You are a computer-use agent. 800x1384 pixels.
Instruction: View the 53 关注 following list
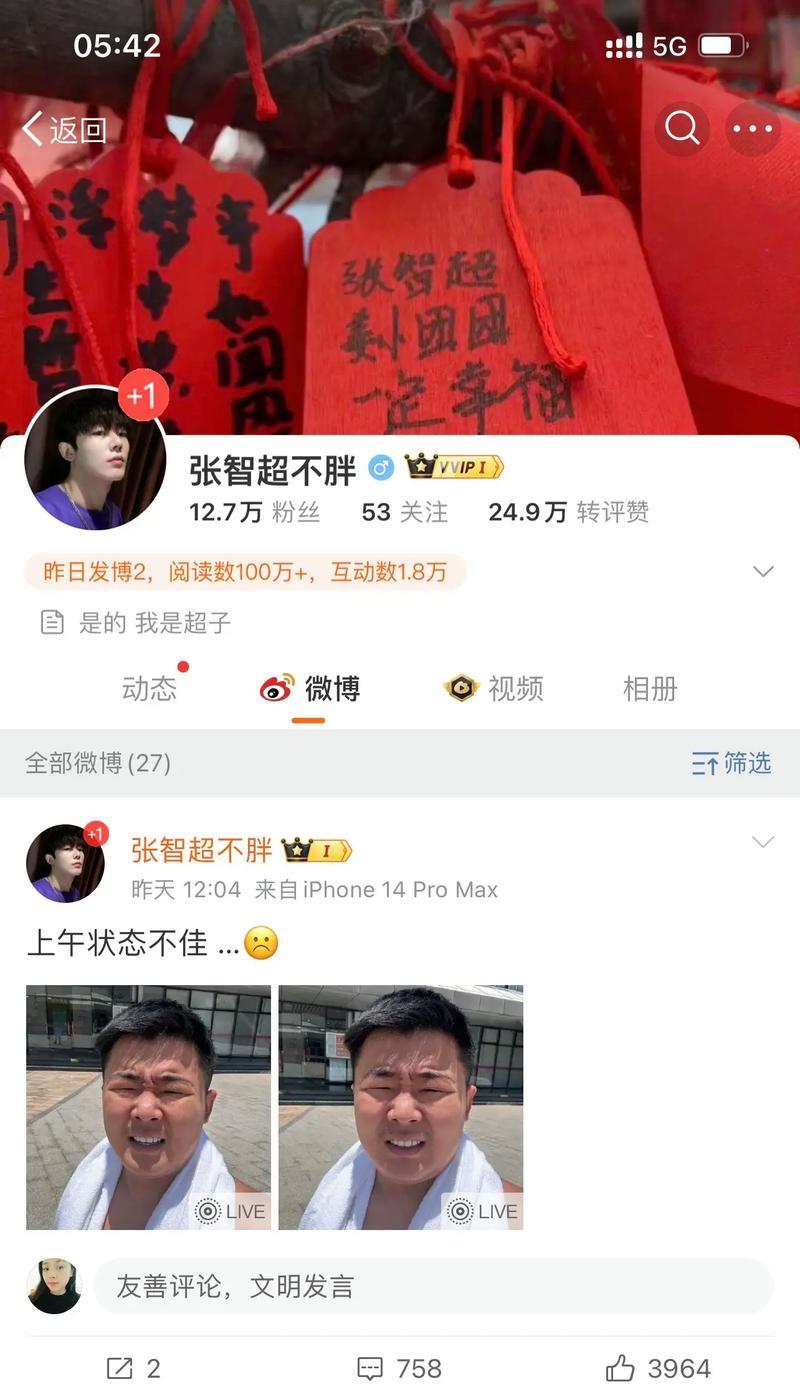[404, 512]
